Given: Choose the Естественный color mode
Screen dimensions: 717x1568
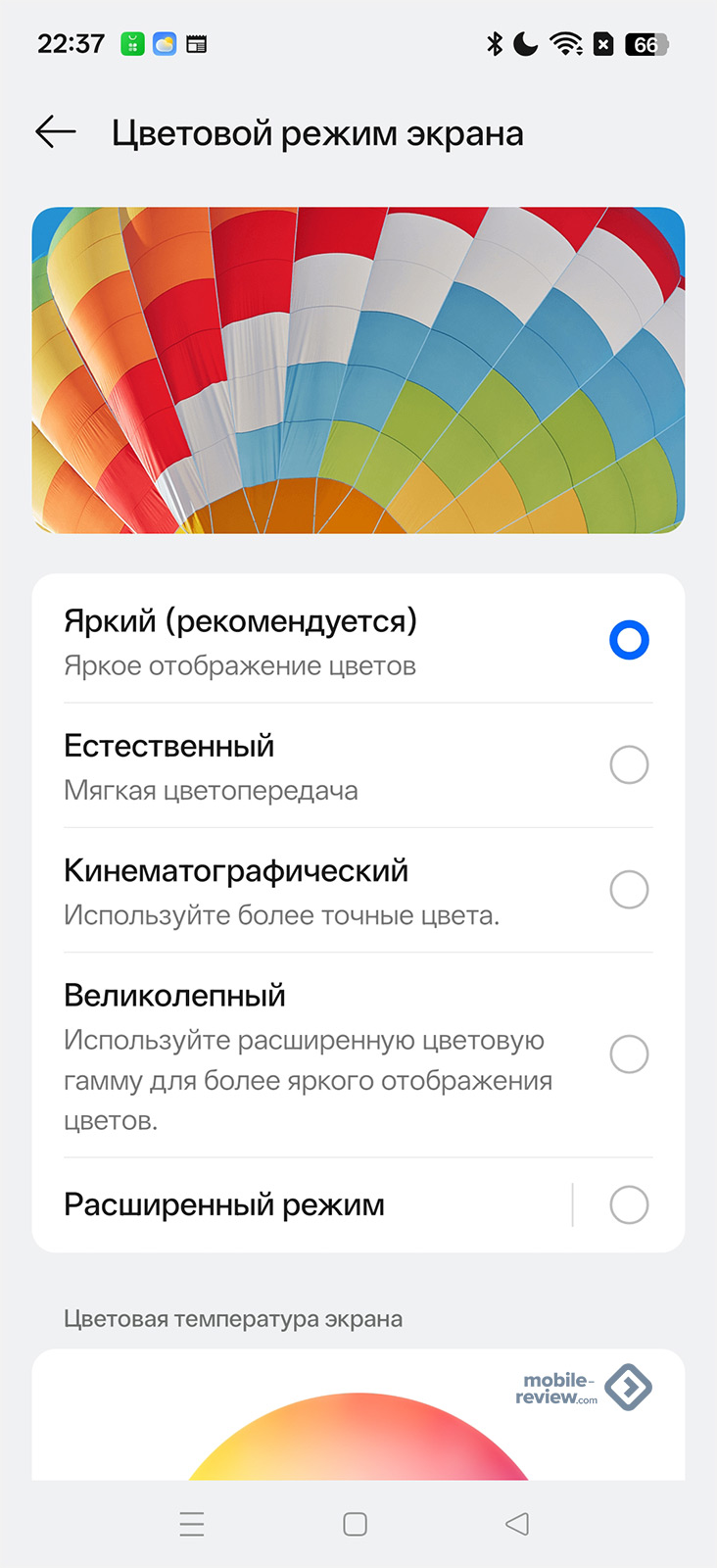Looking at the screenshot, I should [628, 764].
